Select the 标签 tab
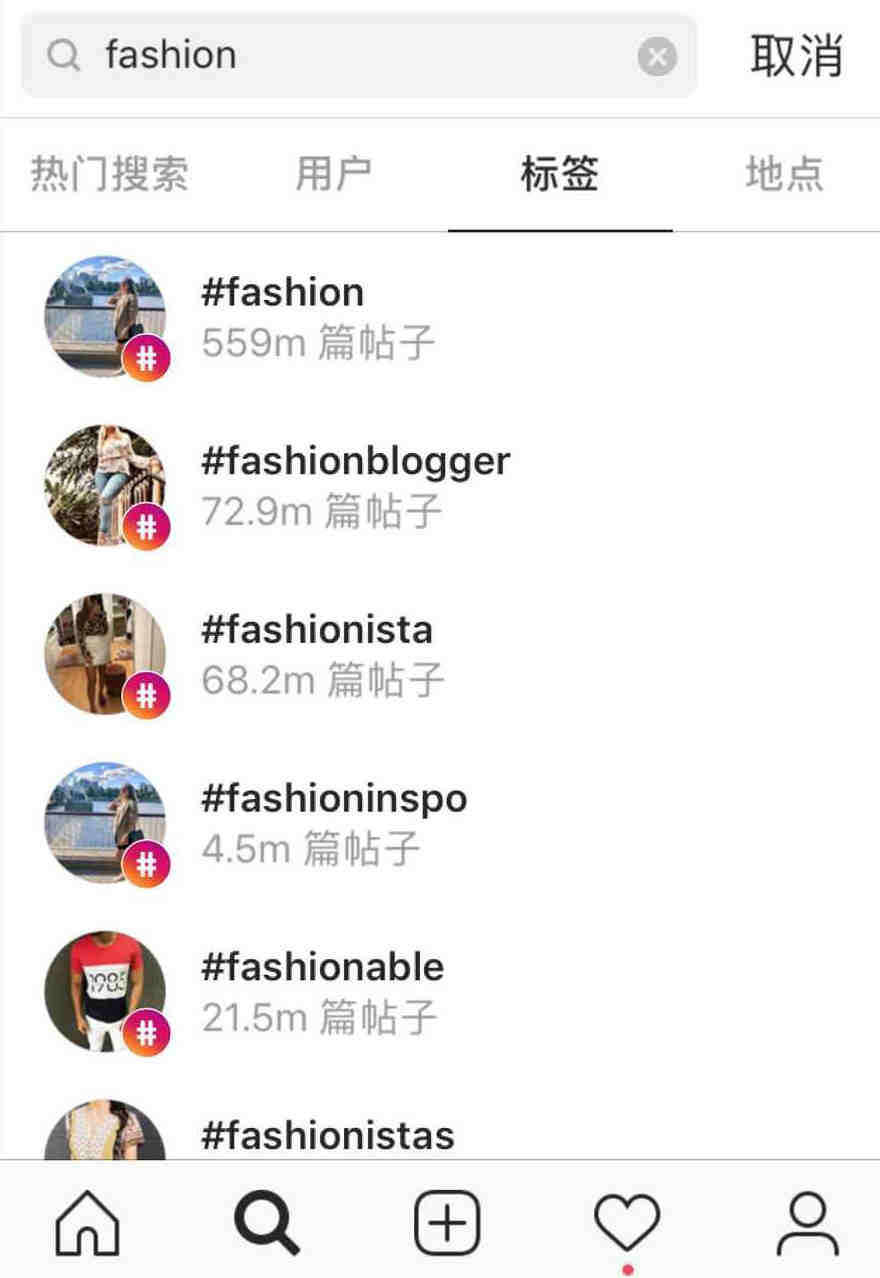Viewport: 880px width, 1278px height. (x=559, y=174)
